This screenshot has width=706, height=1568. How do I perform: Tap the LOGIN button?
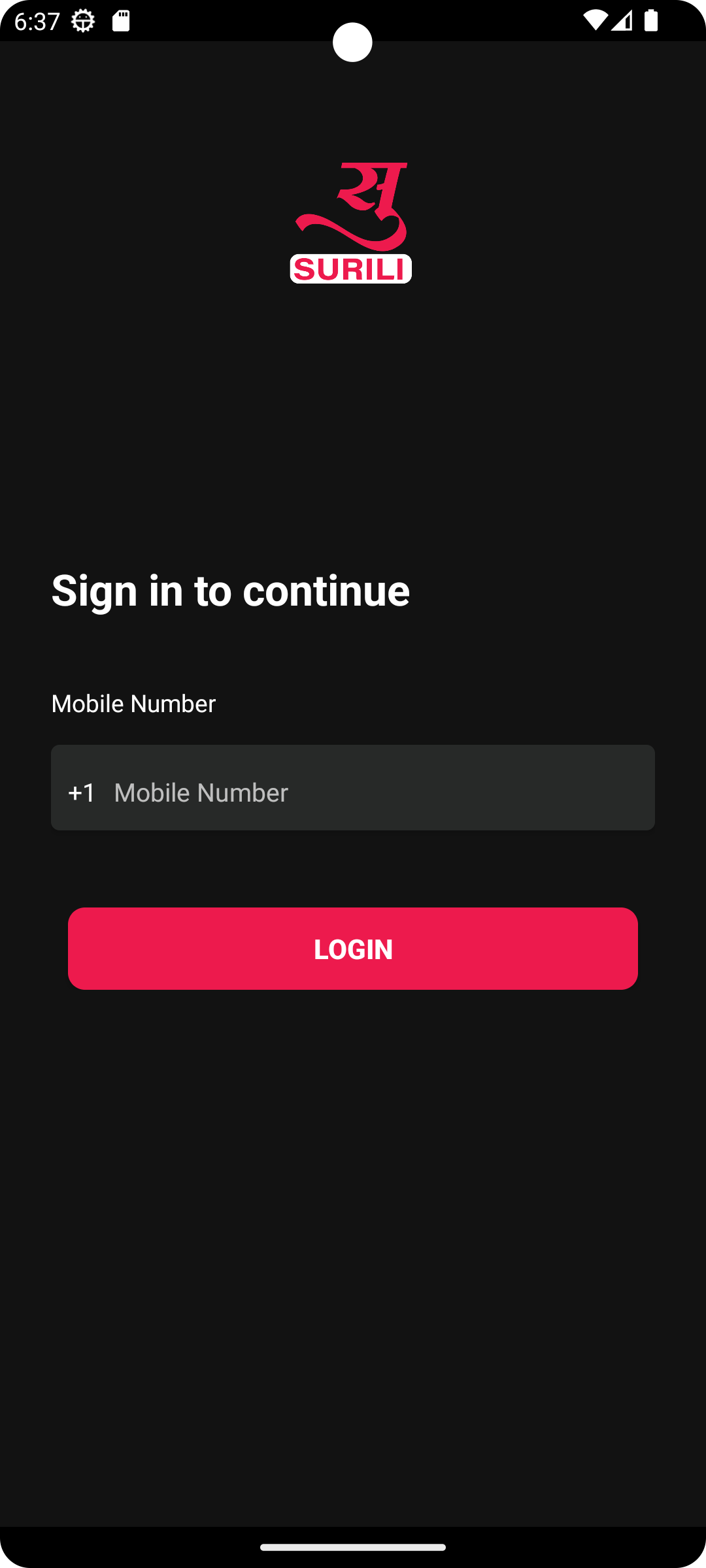click(353, 949)
